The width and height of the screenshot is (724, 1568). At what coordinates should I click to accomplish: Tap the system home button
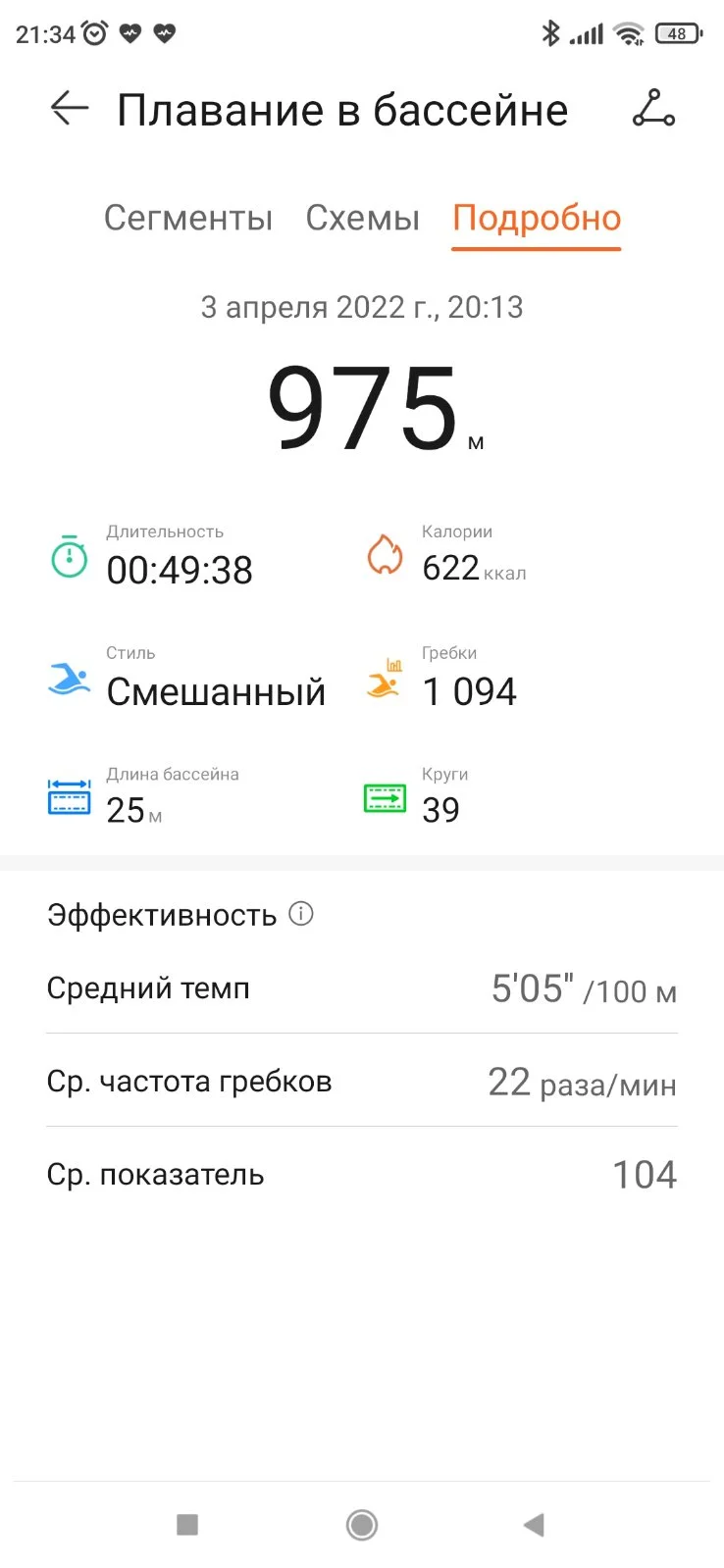[x=362, y=1524]
